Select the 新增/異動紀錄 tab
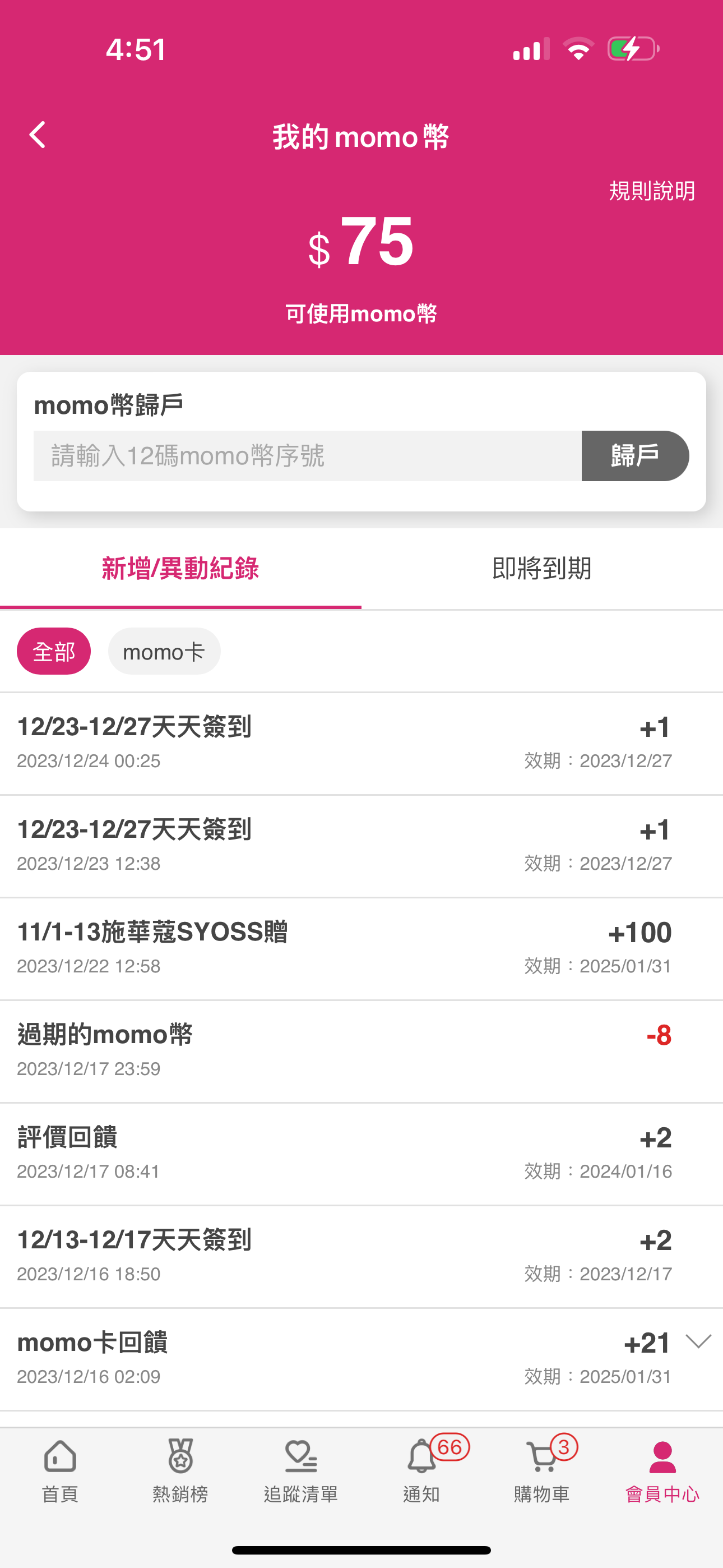723x1568 pixels. click(x=180, y=569)
